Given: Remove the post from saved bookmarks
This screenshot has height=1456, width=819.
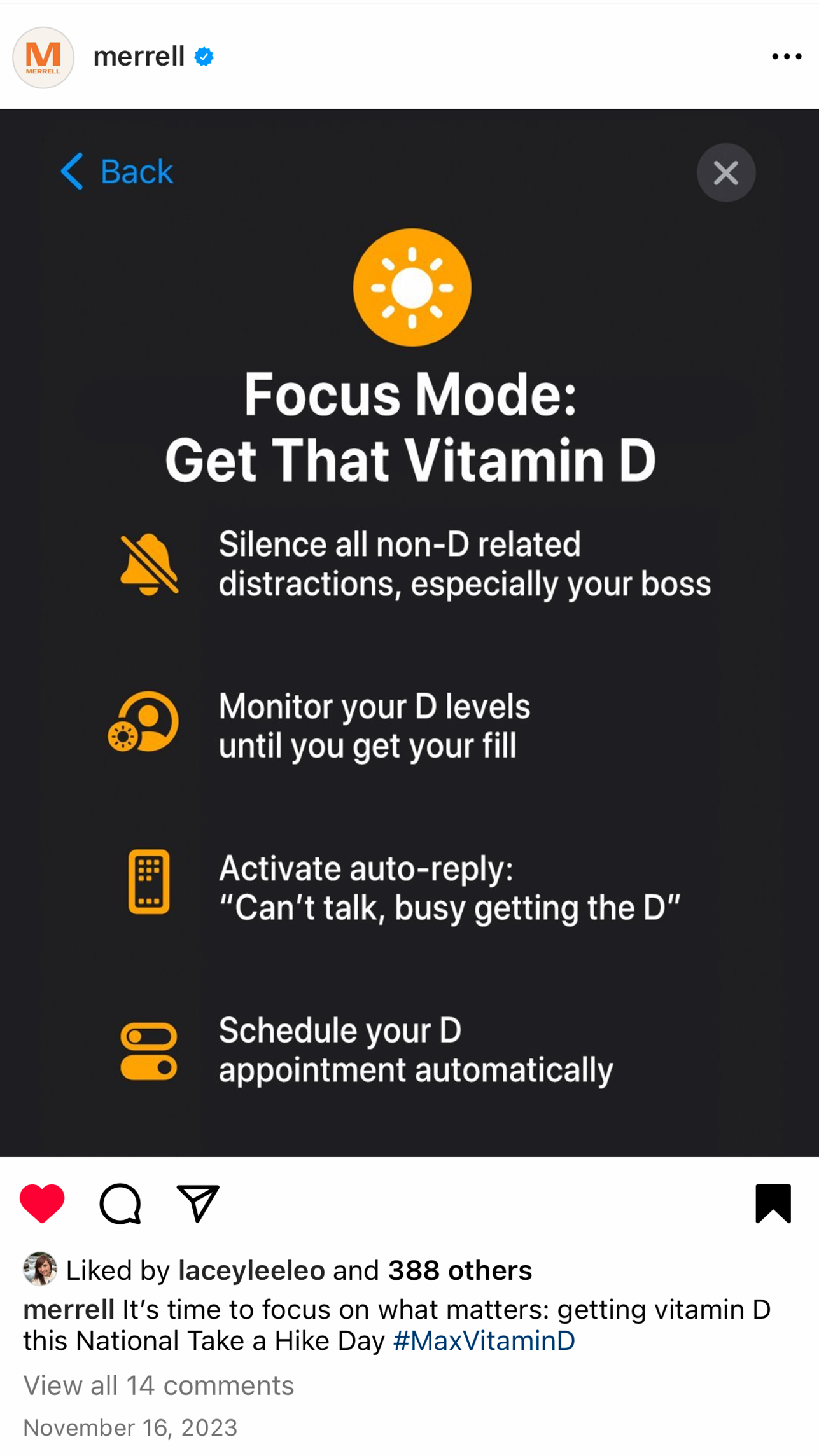Looking at the screenshot, I should 773,1203.
